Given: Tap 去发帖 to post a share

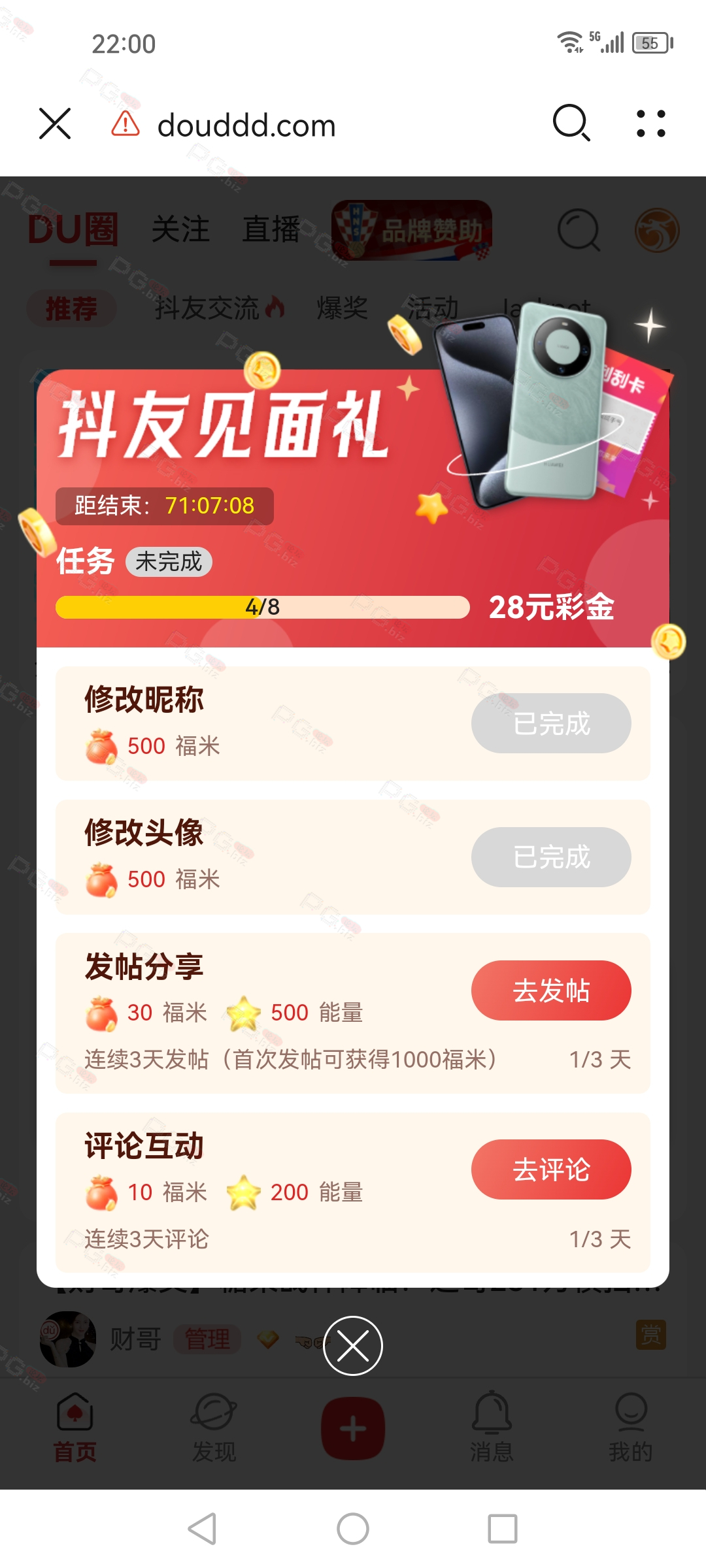Looking at the screenshot, I should pyautogui.click(x=550, y=990).
